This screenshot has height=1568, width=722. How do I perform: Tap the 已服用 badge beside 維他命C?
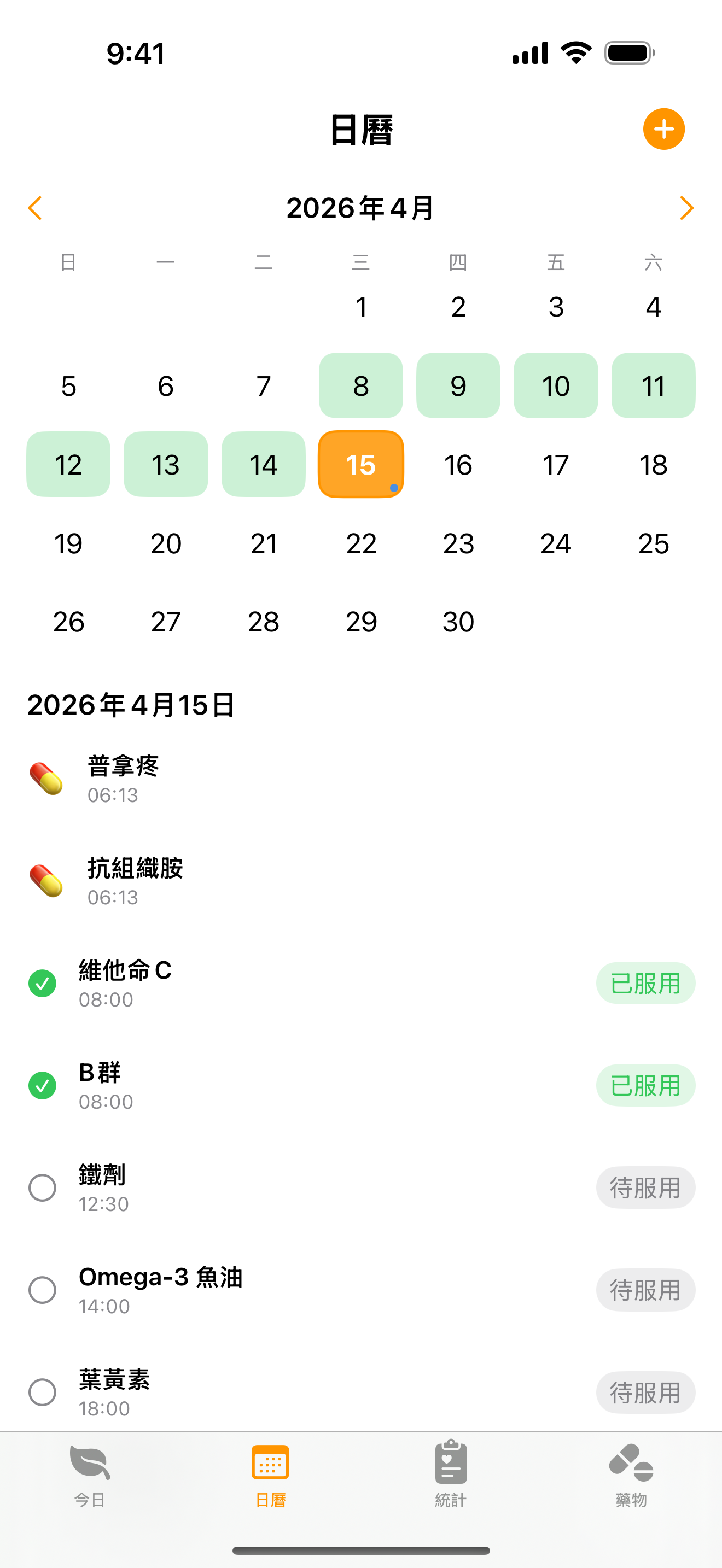pyautogui.click(x=645, y=982)
